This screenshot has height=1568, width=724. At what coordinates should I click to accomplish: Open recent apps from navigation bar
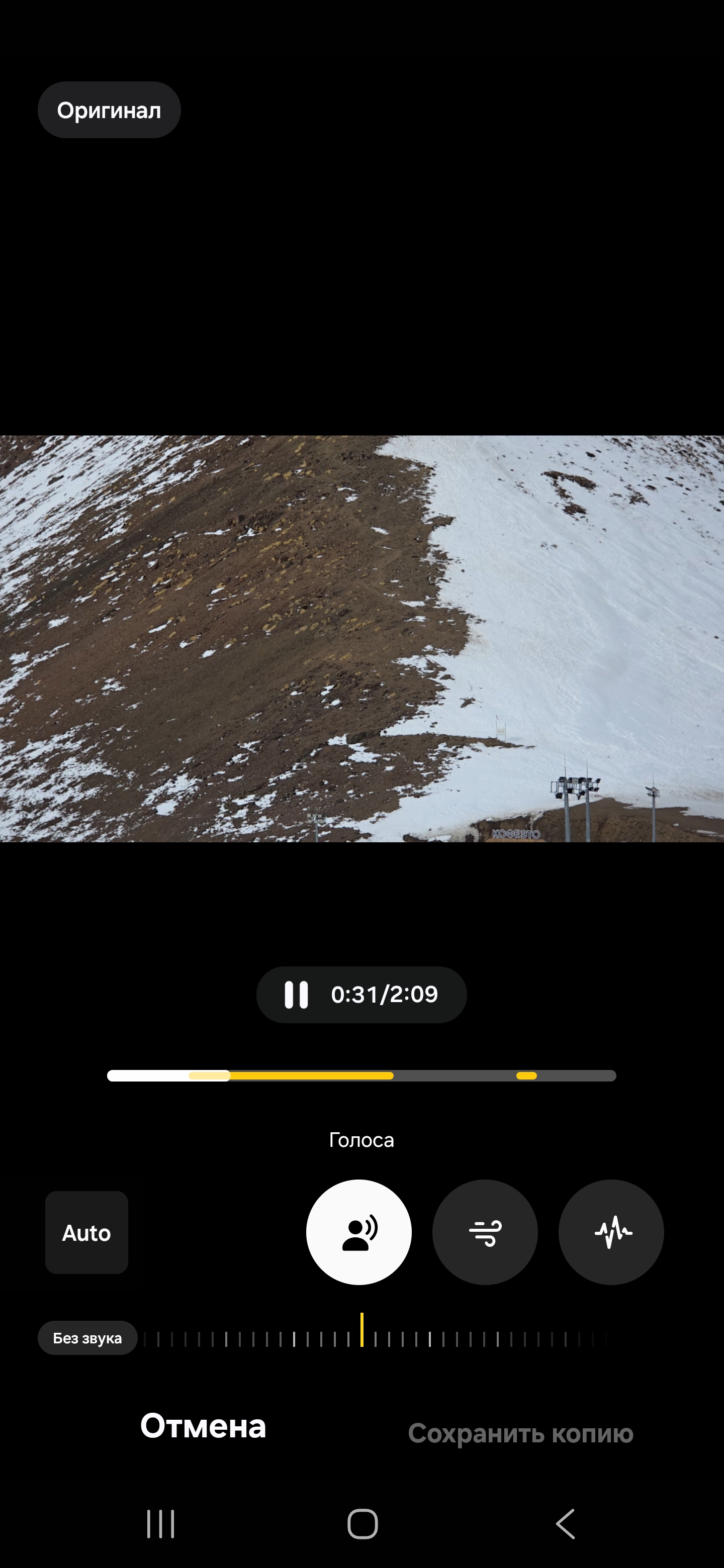coord(161,1524)
